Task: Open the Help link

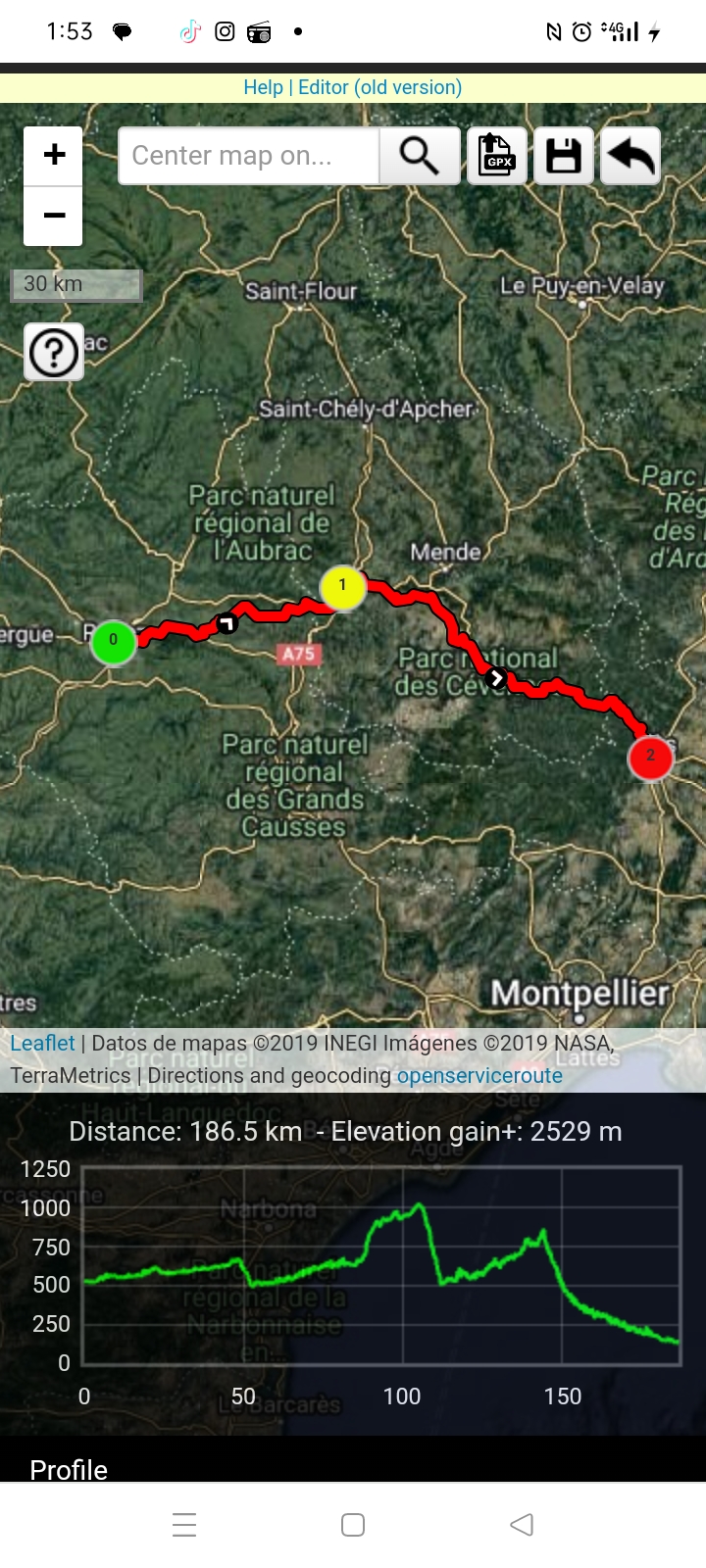Action: coord(263,87)
